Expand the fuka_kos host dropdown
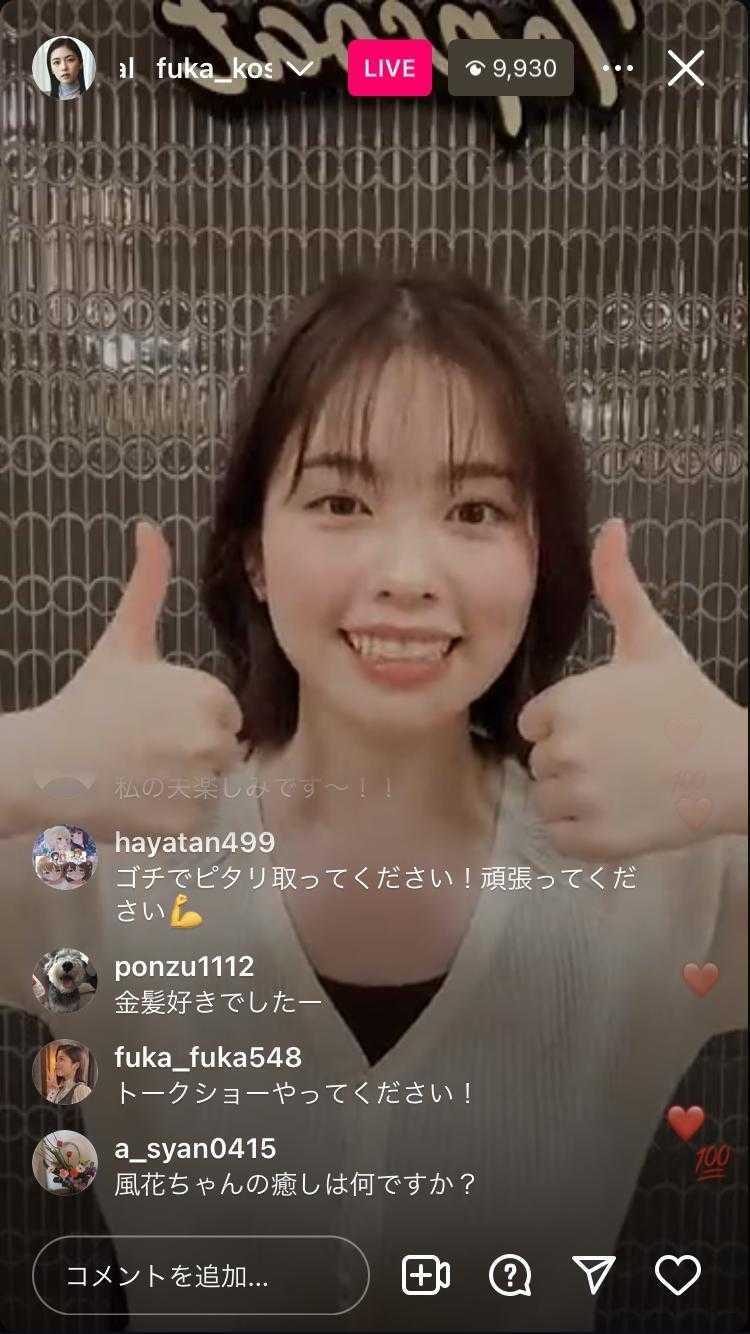Screen dimensions: 750x1334 (x=300, y=68)
